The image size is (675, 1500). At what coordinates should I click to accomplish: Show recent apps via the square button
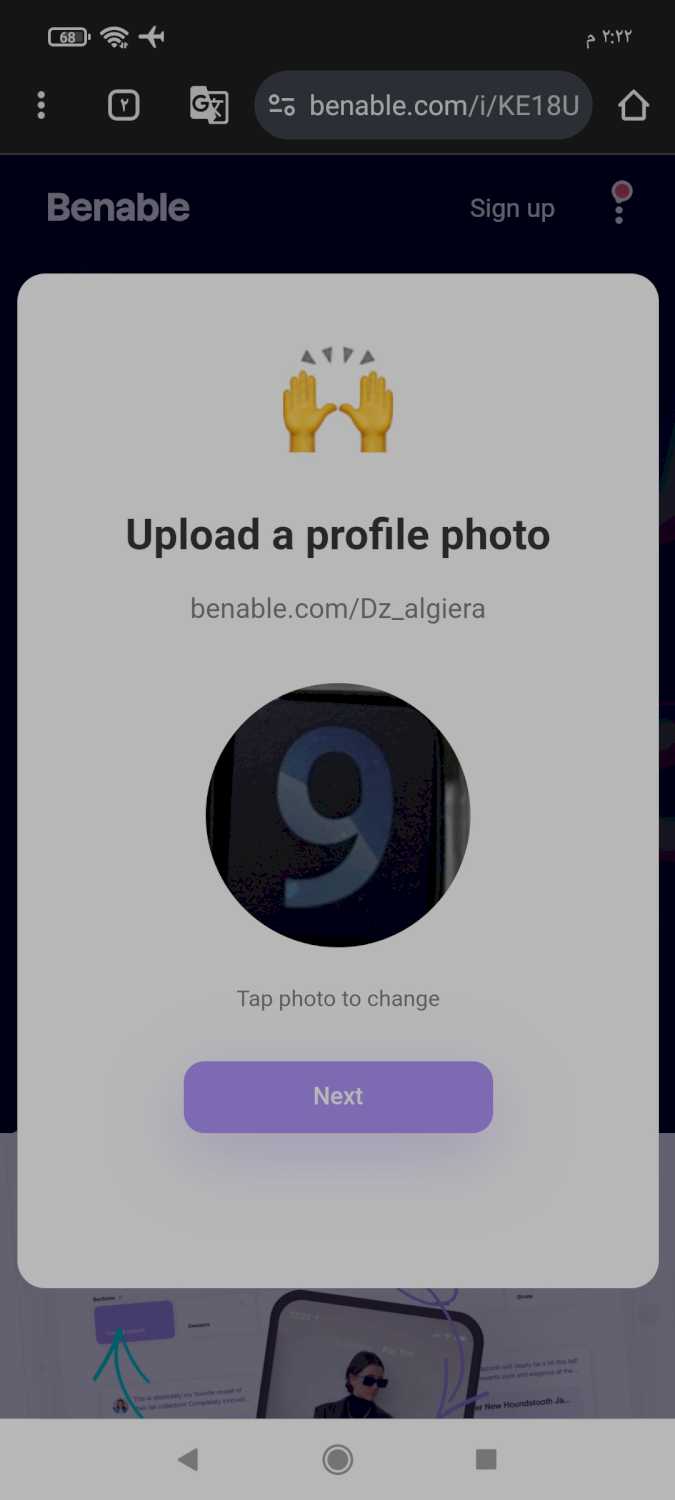pos(486,1460)
